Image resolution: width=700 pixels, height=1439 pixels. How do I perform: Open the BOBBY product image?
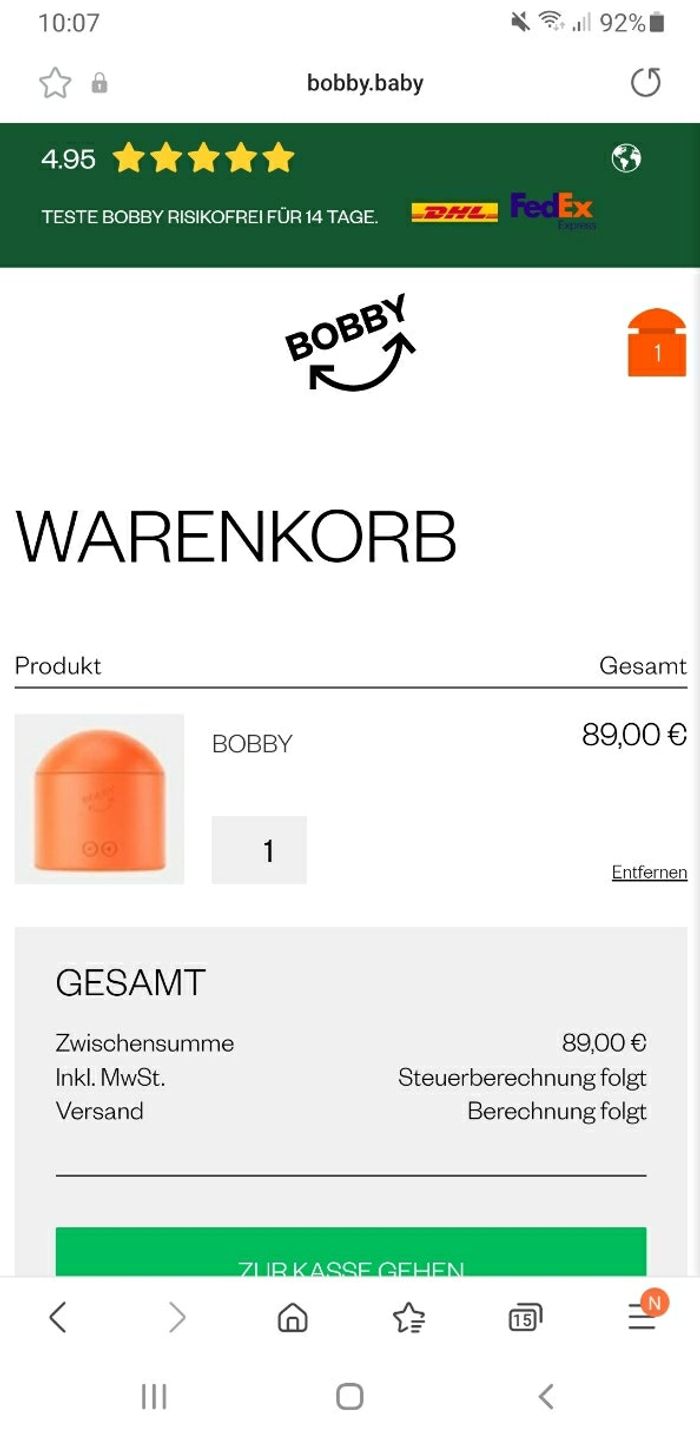(99, 799)
